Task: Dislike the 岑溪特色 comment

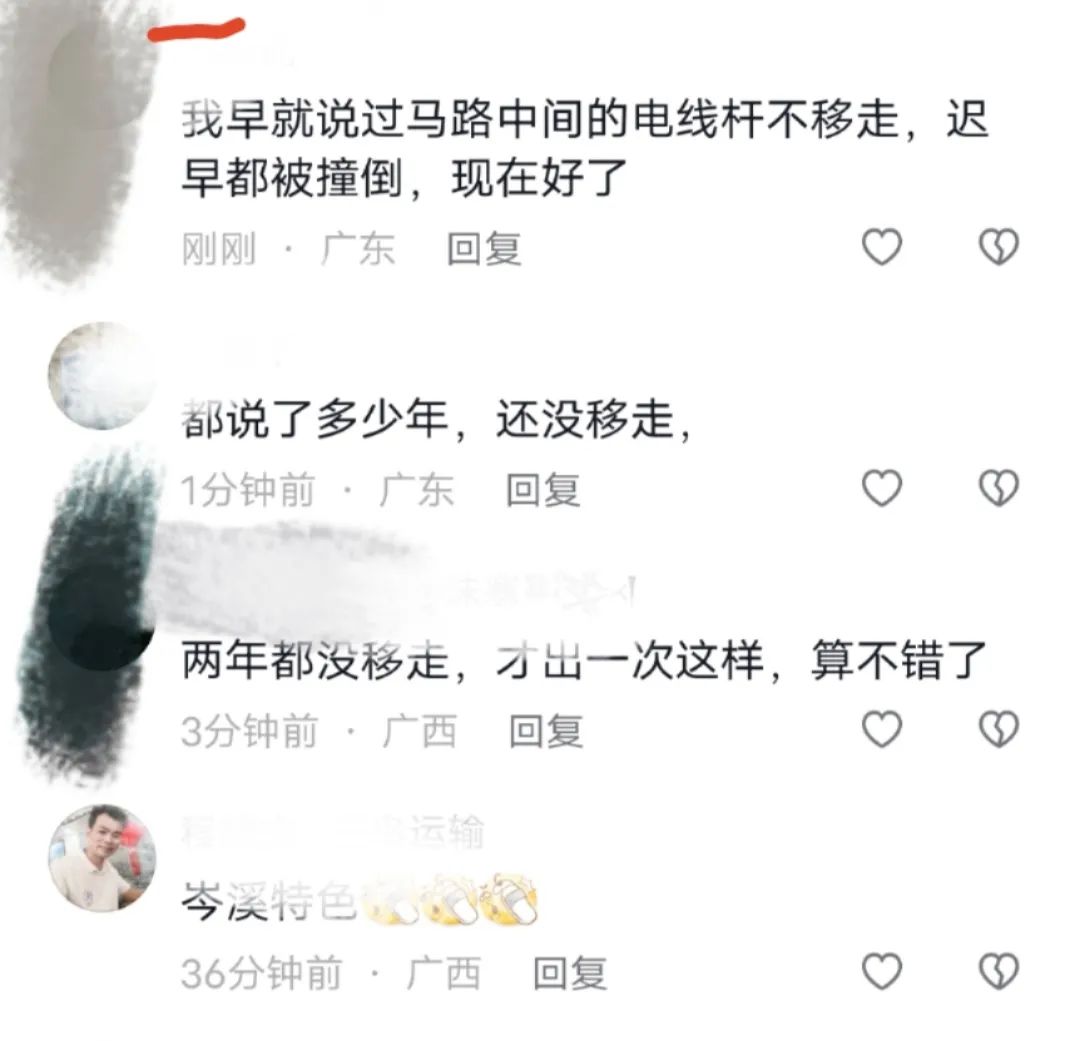Action: [998, 971]
